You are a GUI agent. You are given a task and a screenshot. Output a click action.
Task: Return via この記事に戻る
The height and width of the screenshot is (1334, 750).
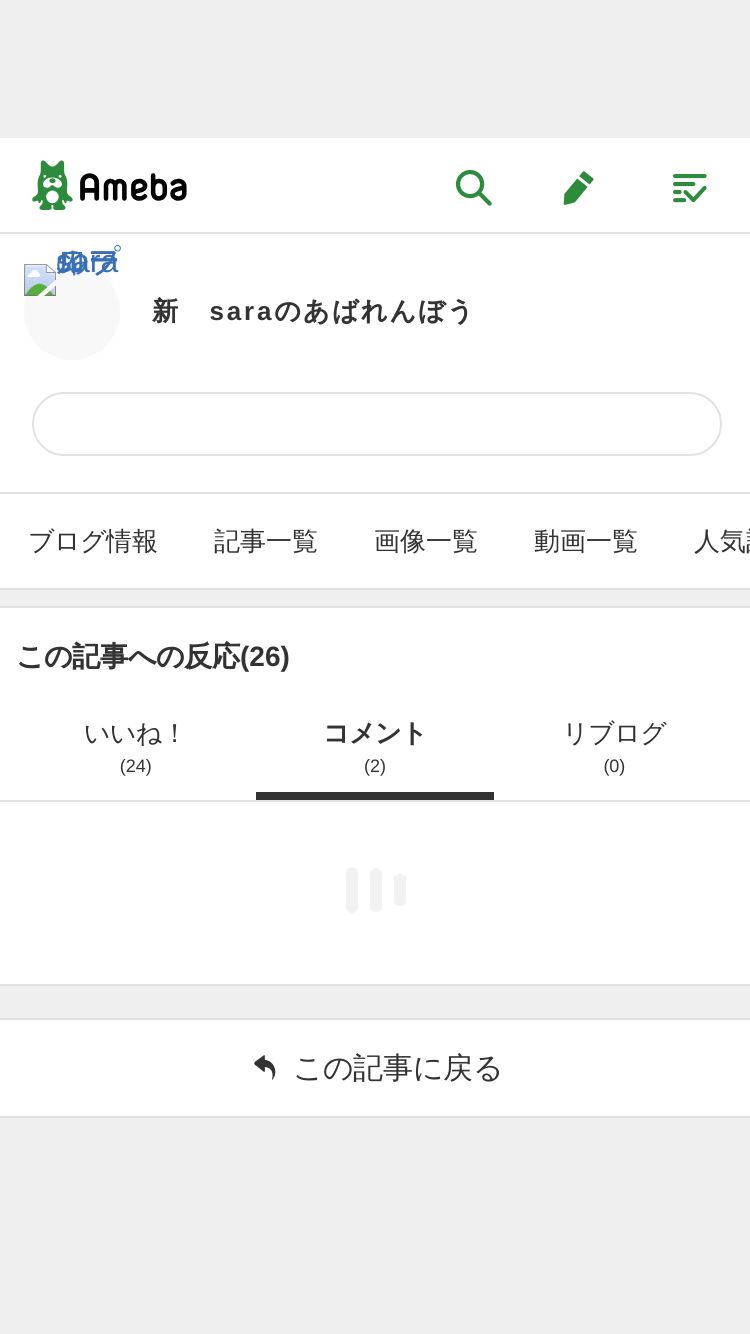(377, 1068)
